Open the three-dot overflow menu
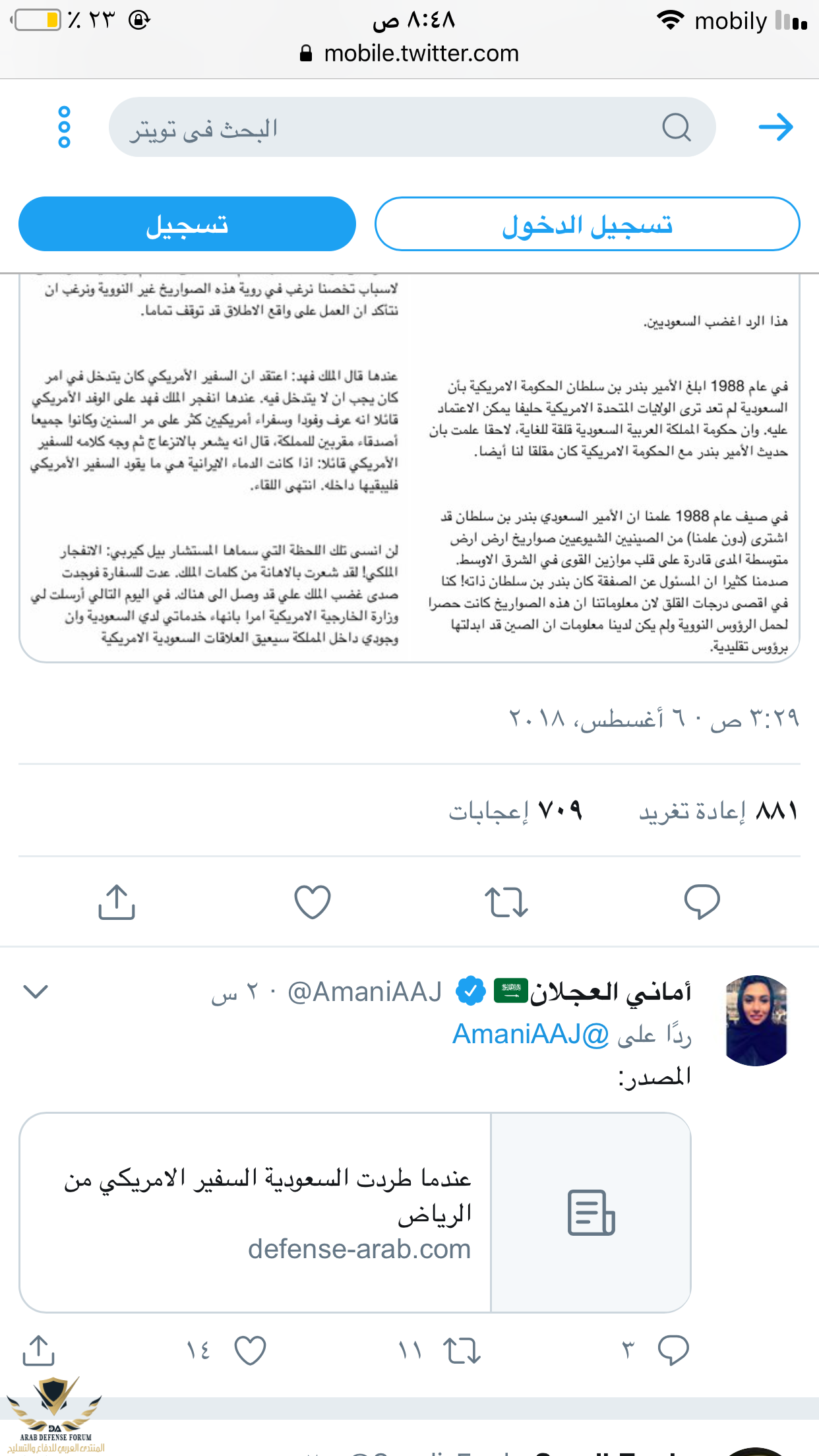 [x=64, y=127]
